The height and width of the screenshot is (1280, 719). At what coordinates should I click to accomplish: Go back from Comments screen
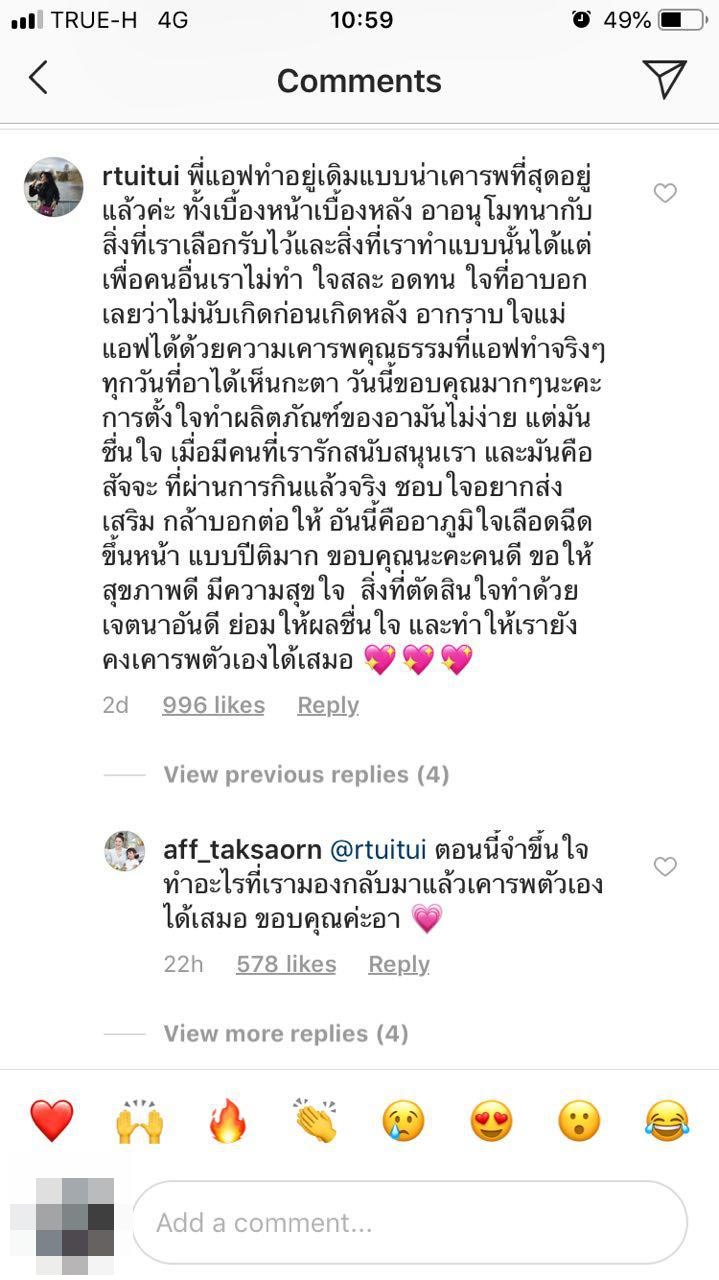(38, 78)
